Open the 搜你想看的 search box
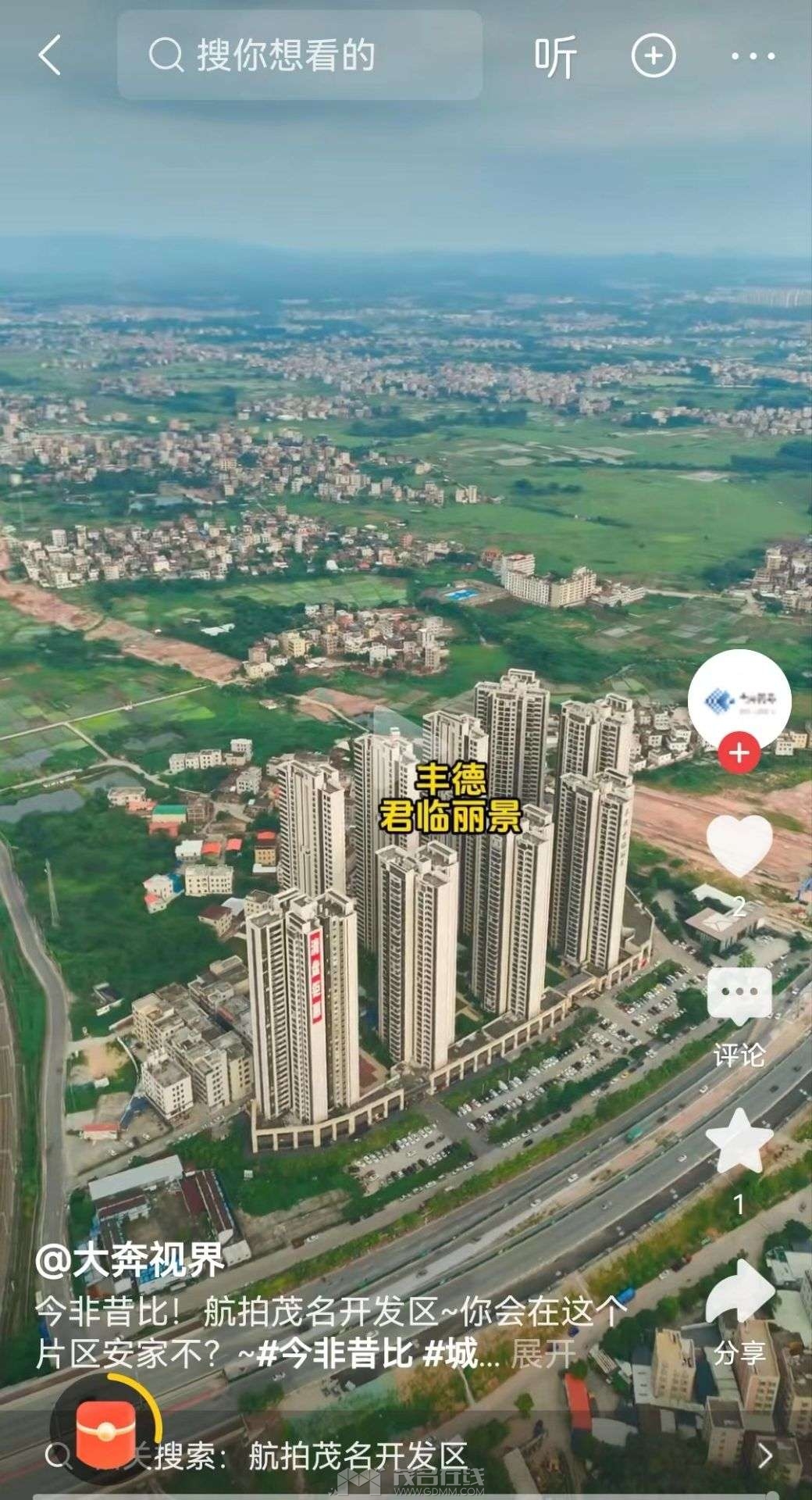Screen dimensions: 812x1500 tap(300, 56)
